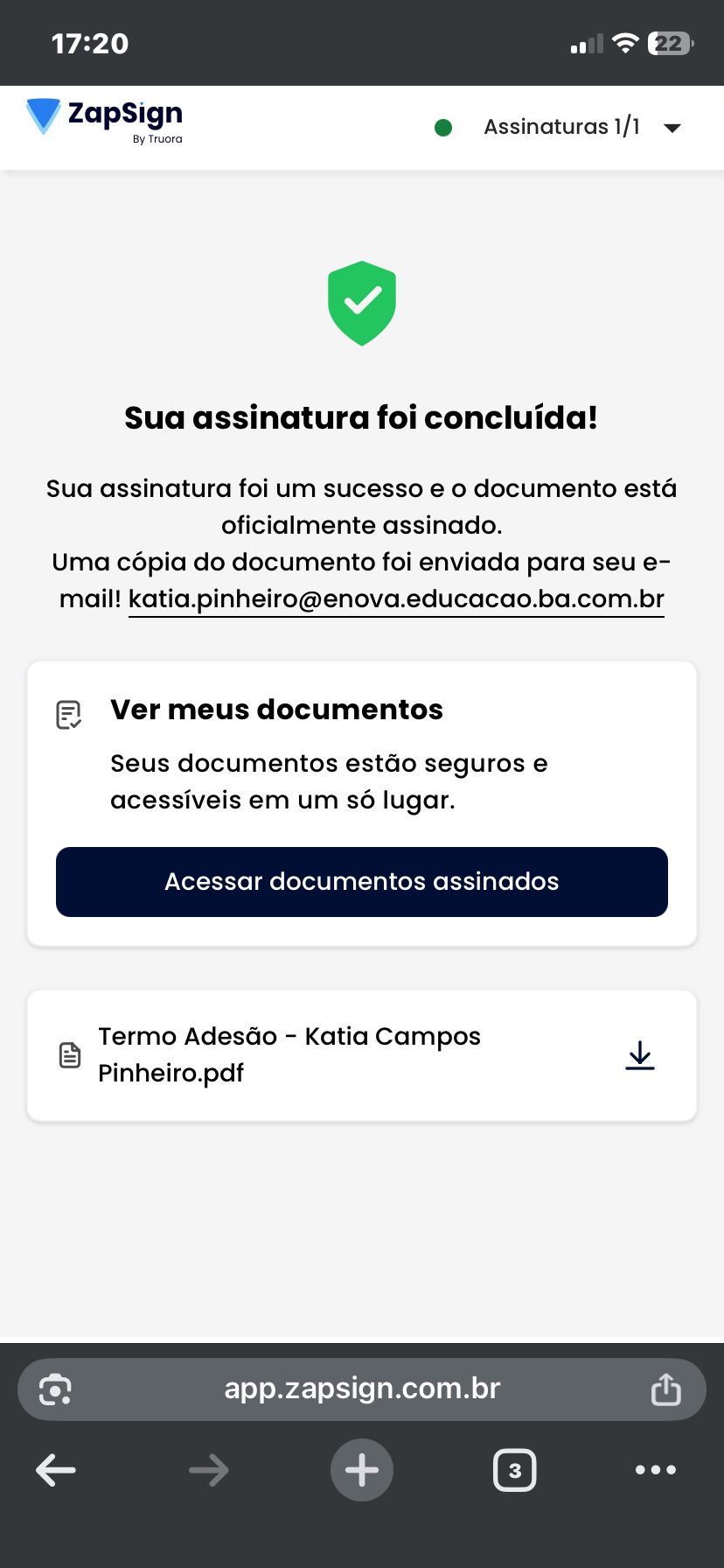724x1568 pixels.
Task: Open the browser's three-dot menu
Action: (x=656, y=1470)
